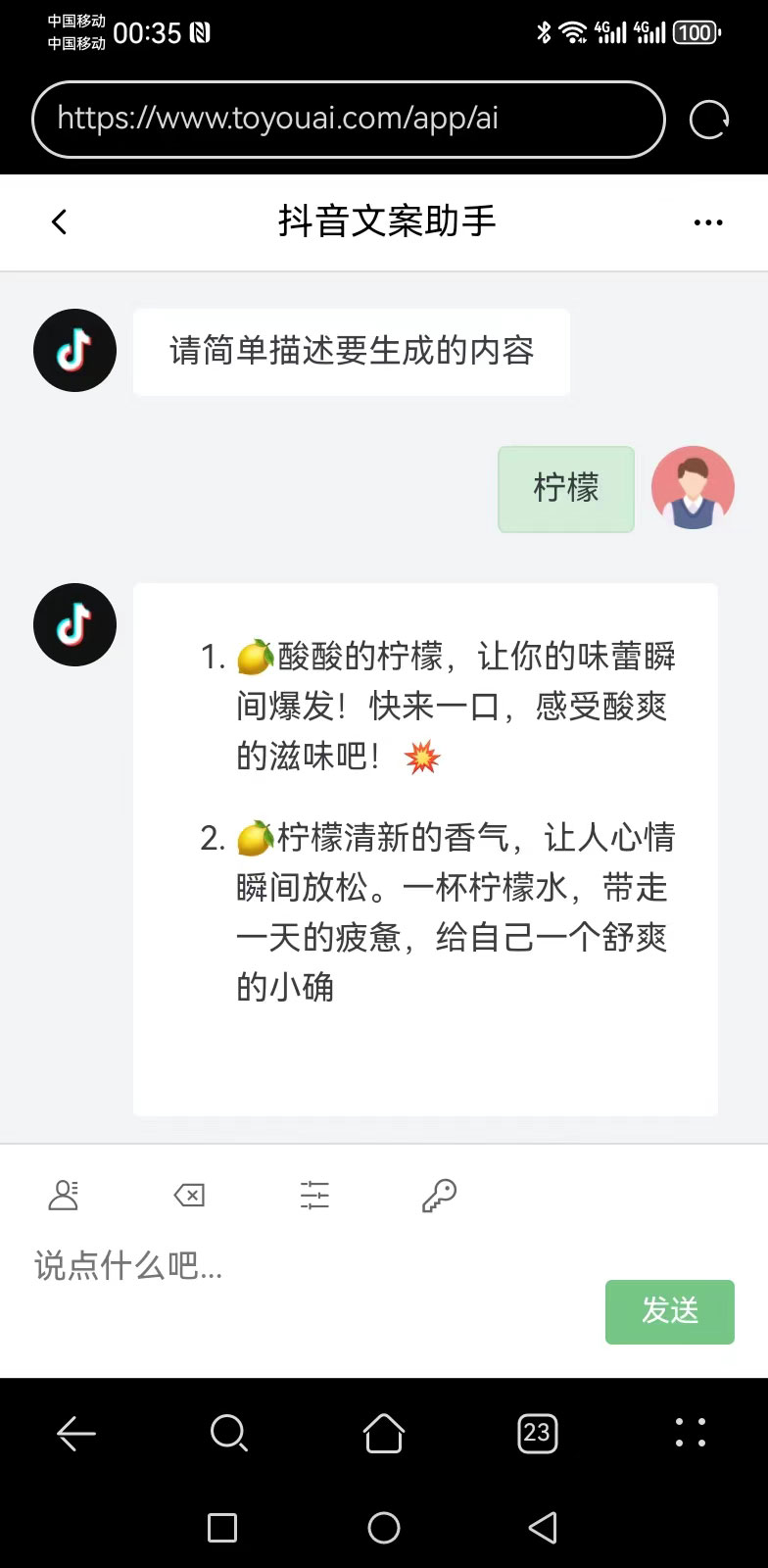
Task: Open the three-dot overflow menu
Action: coord(707,222)
